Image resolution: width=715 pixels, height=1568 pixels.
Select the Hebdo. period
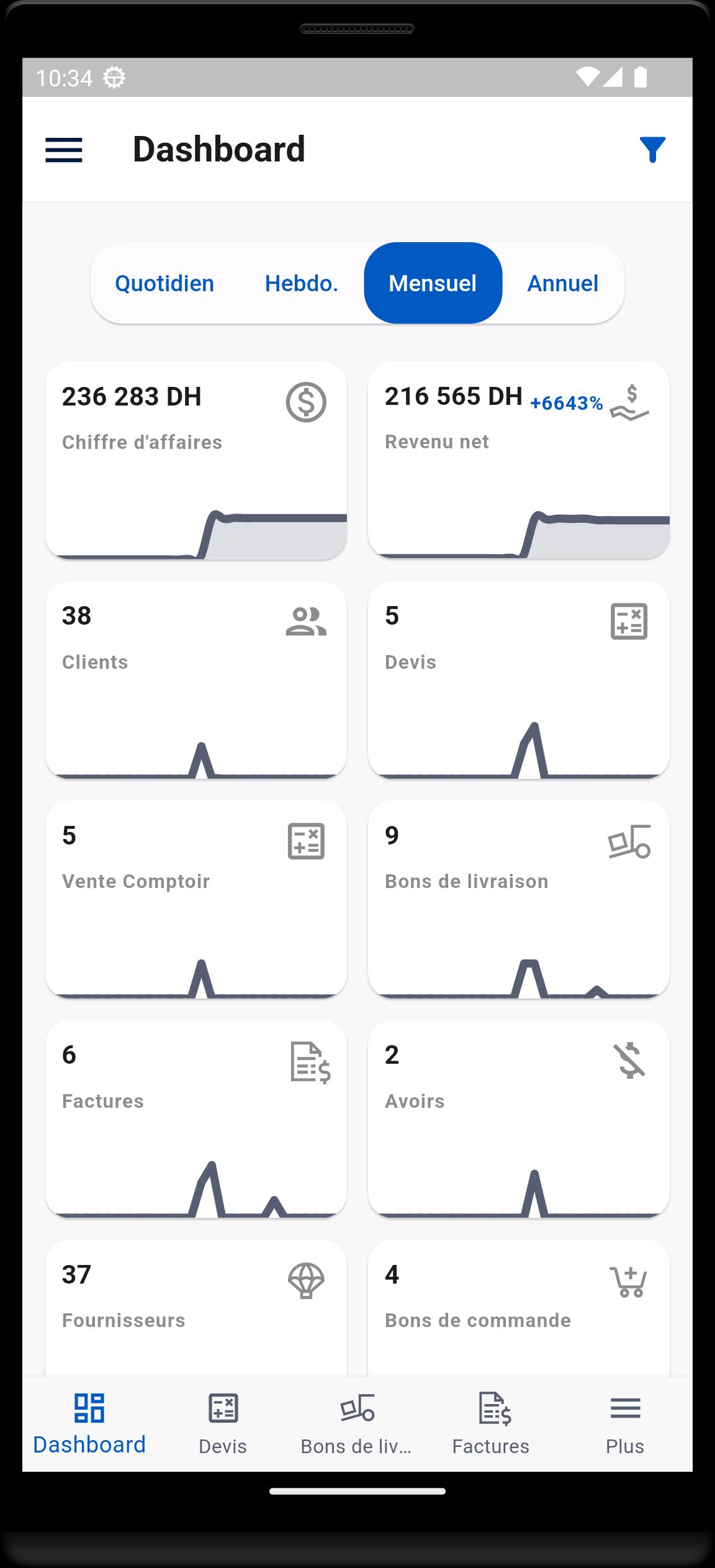[x=302, y=283]
